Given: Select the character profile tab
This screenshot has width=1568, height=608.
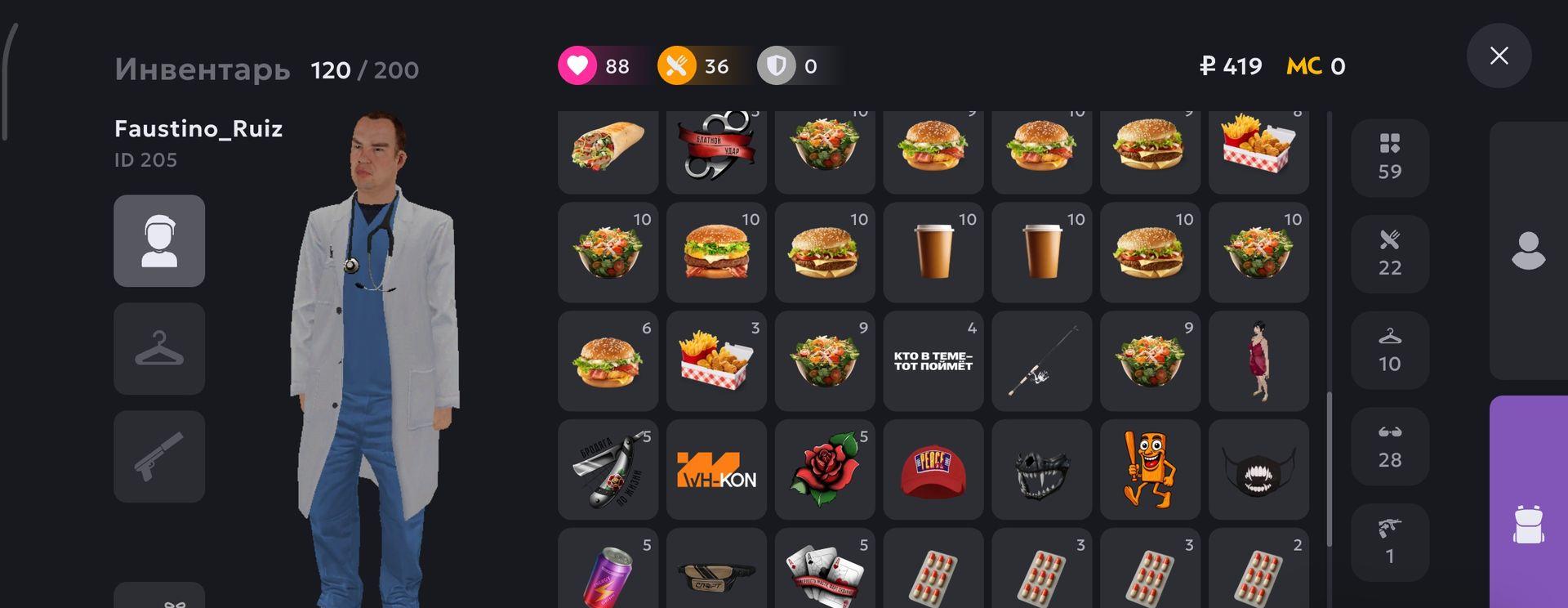Looking at the screenshot, I should click(159, 240).
